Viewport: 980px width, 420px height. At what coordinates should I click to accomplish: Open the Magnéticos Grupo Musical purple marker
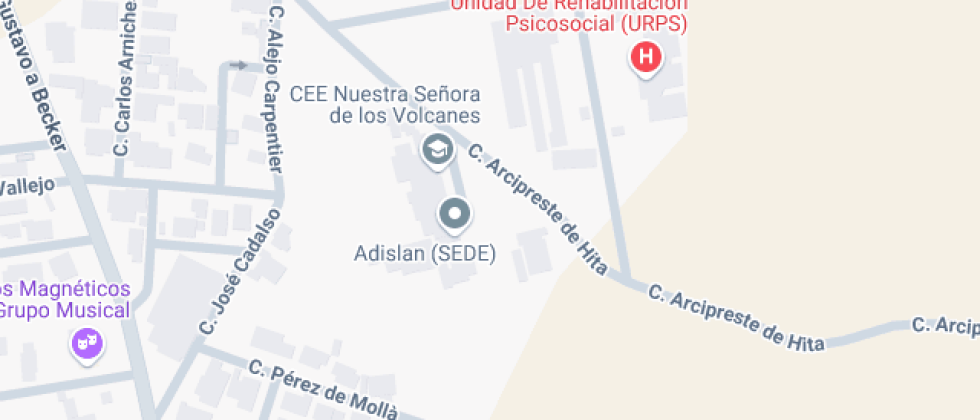tap(87, 346)
